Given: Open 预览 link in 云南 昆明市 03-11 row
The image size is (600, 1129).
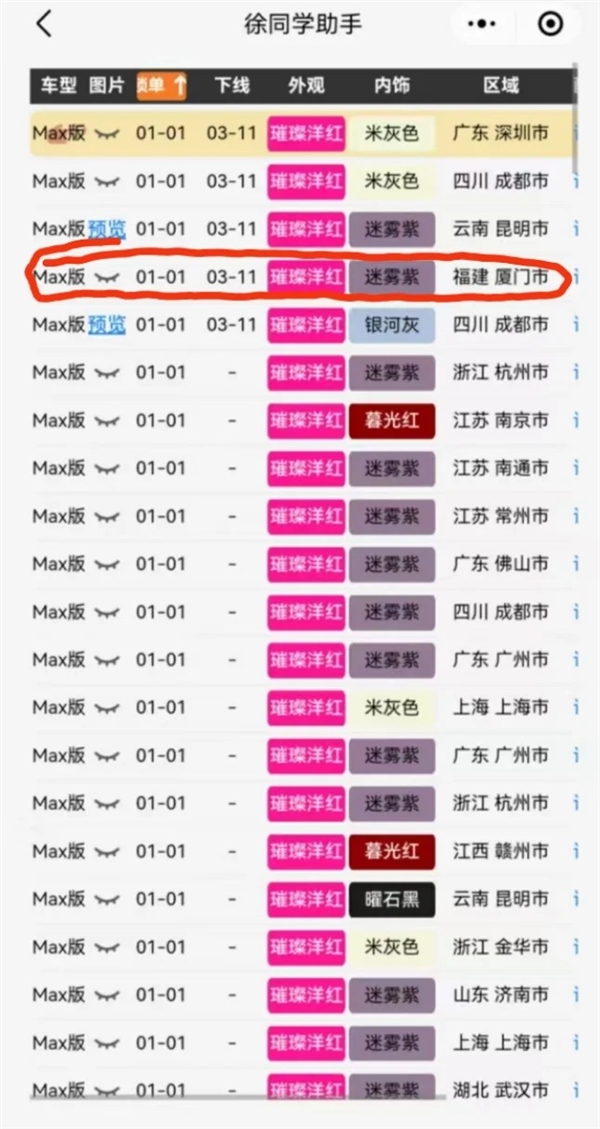Looking at the screenshot, I should pyautogui.click(x=107, y=229).
